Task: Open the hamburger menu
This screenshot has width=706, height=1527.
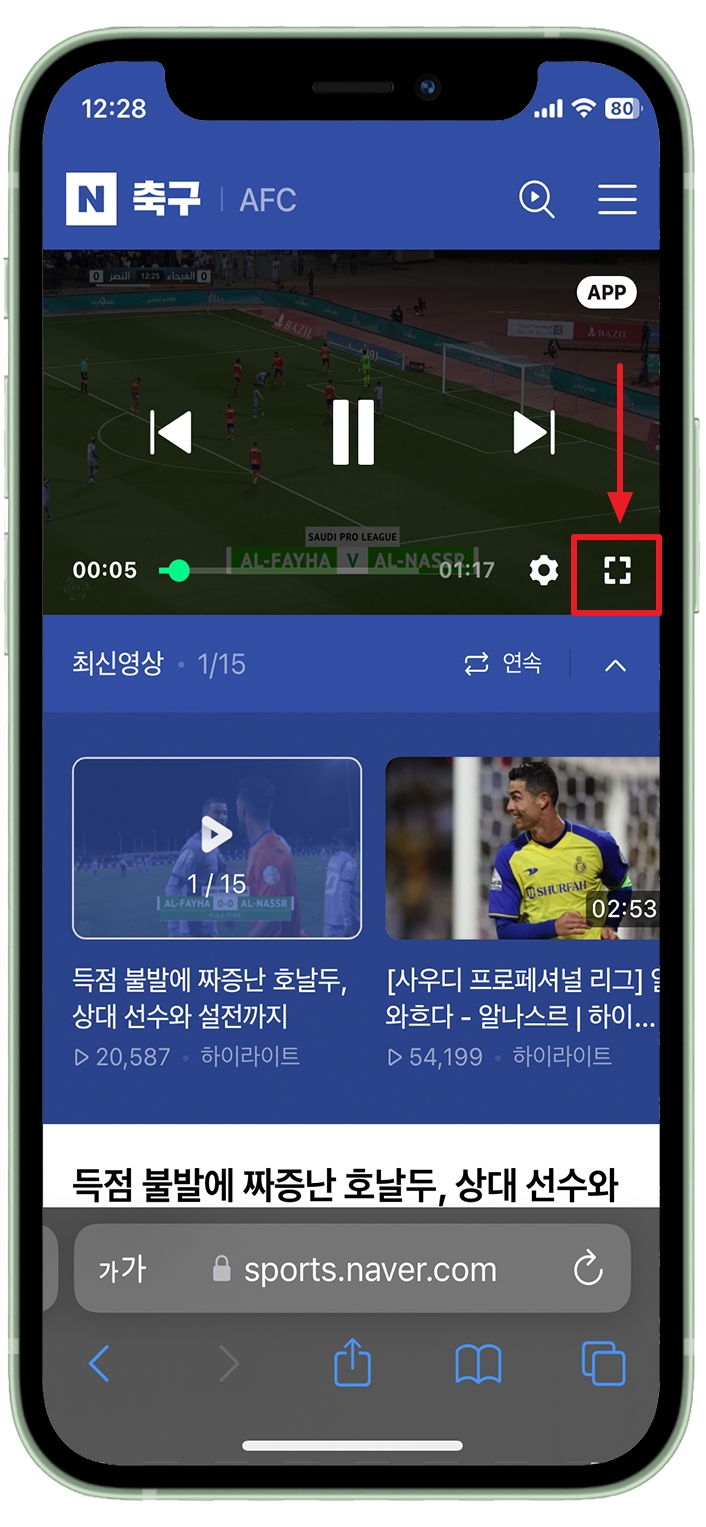Action: pyautogui.click(x=617, y=199)
